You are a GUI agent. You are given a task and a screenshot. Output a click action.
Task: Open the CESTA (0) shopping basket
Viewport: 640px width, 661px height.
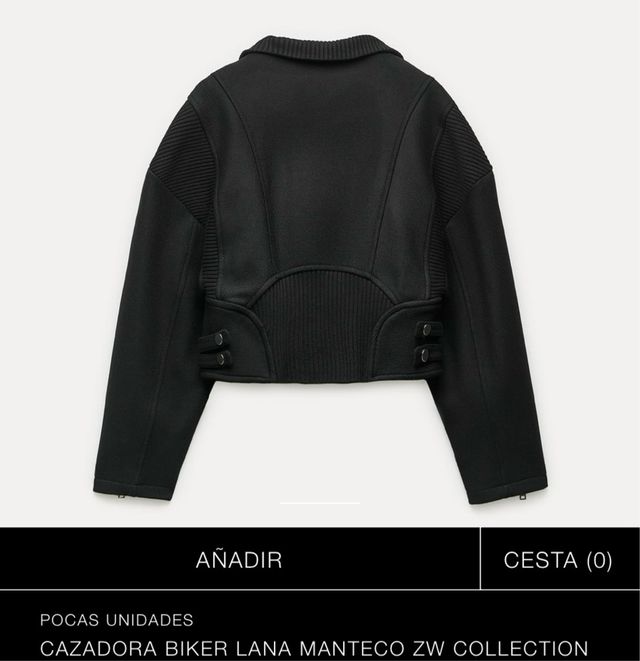click(559, 559)
